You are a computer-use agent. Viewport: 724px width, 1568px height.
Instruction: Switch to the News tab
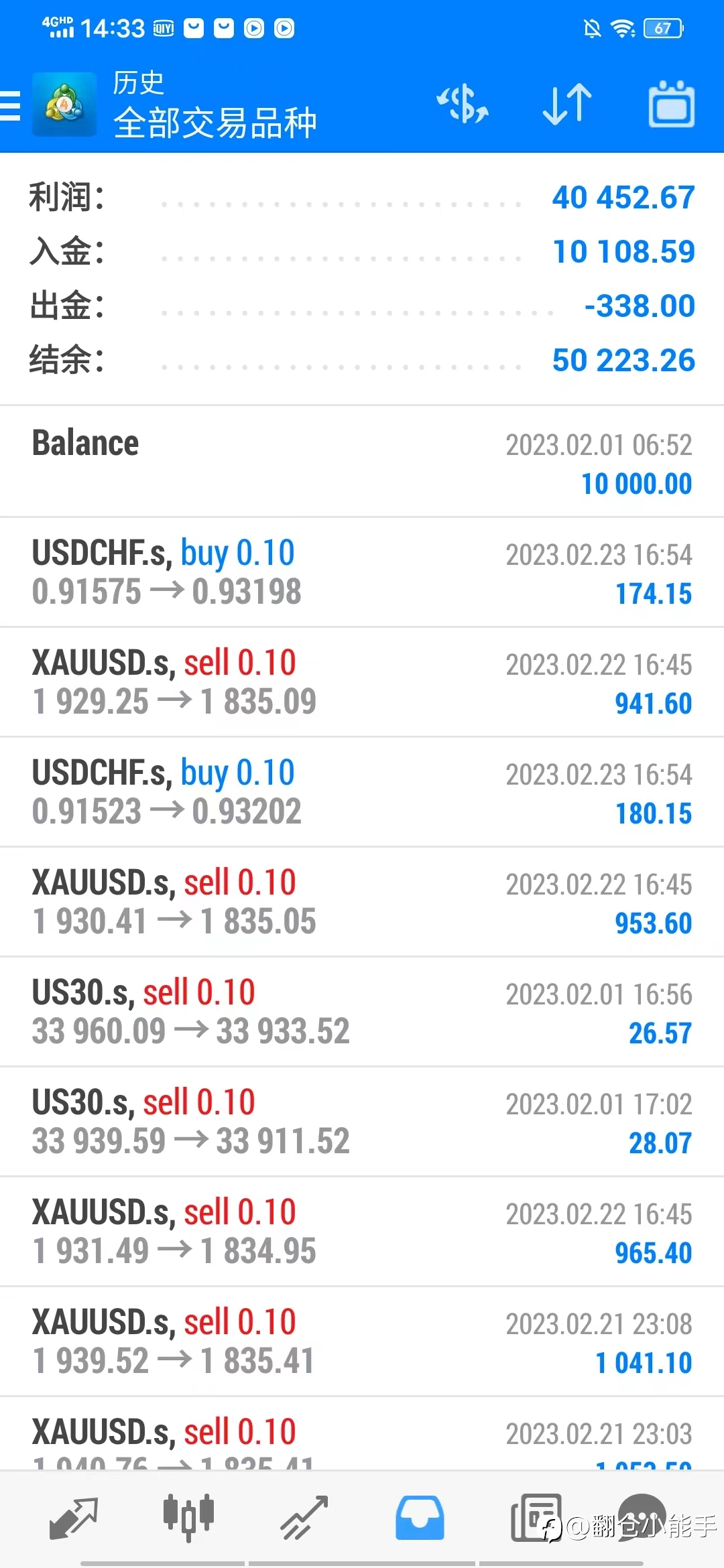click(x=536, y=1518)
